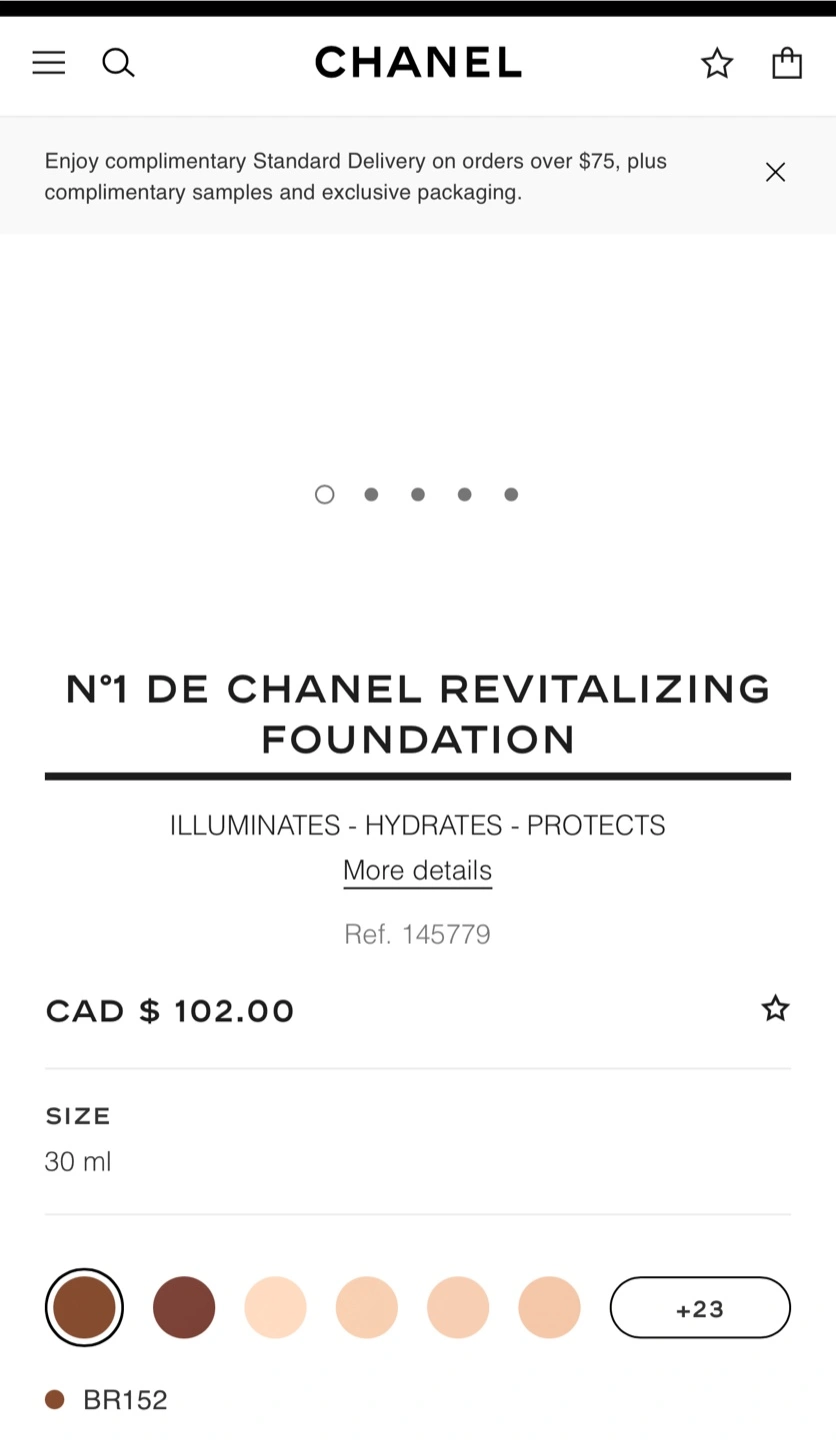Screen dimensions: 836x1440
Task: Open the hamburger menu
Action: click(x=48, y=63)
